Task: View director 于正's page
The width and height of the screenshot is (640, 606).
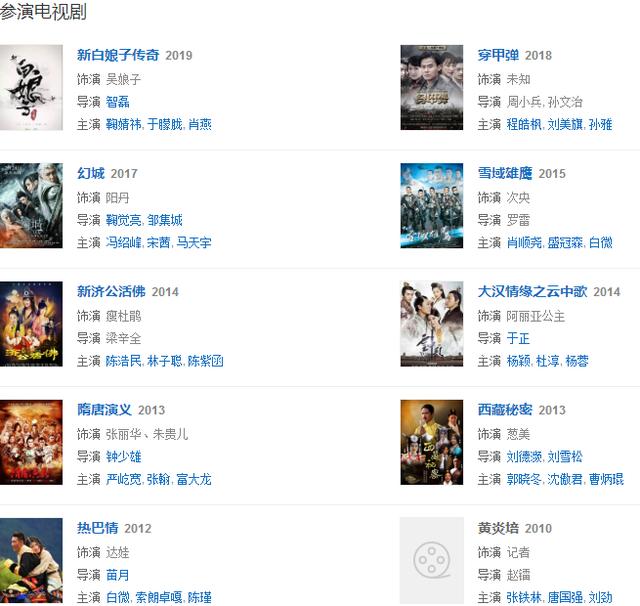Action: point(517,338)
